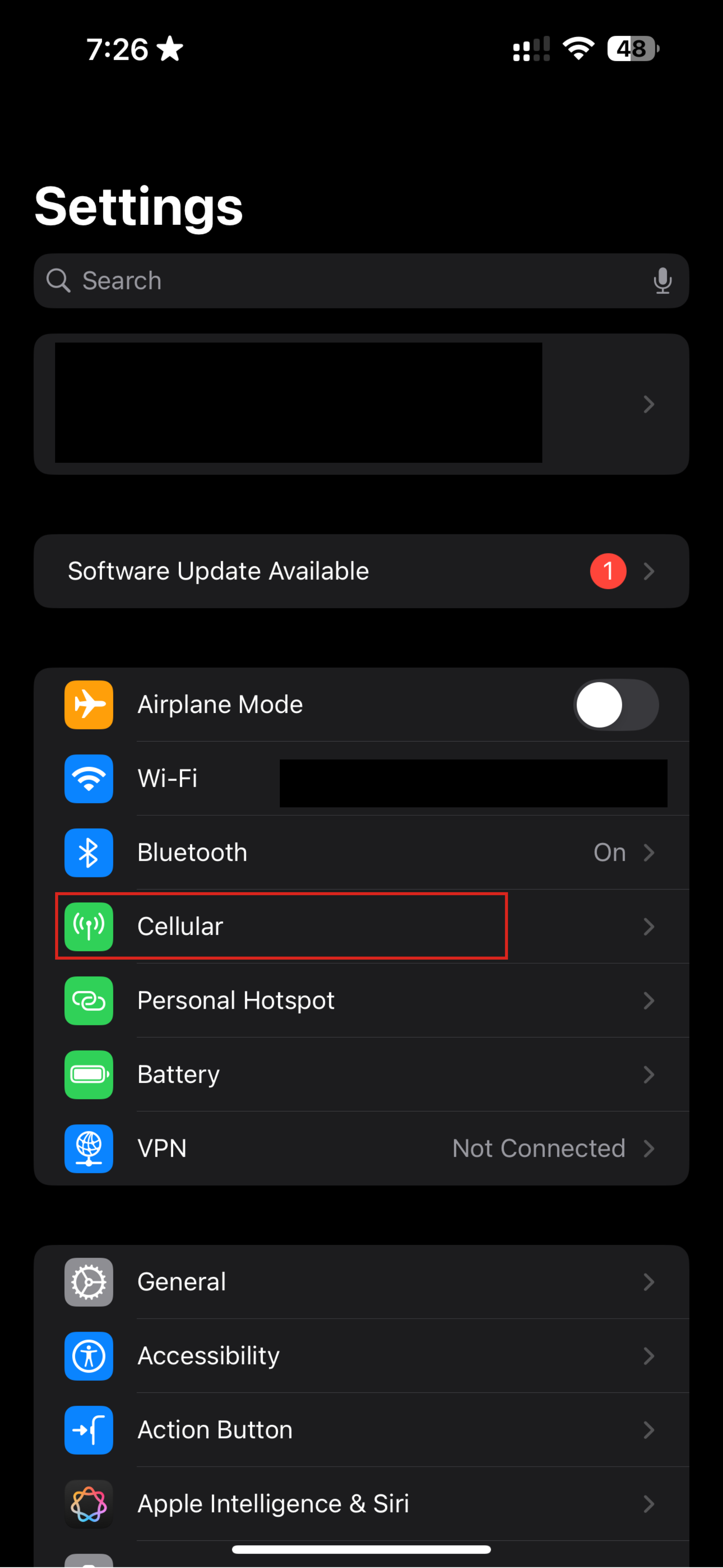Open Bluetooth settings

point(360,852)
